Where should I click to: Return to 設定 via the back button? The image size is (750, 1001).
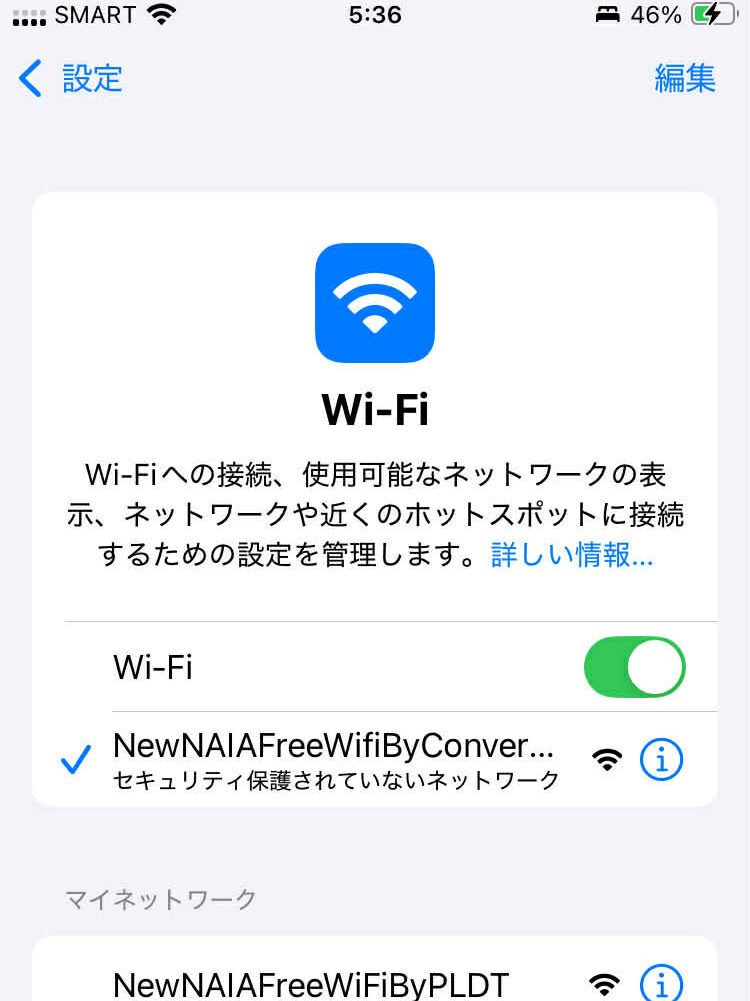(x=30, y=78)
